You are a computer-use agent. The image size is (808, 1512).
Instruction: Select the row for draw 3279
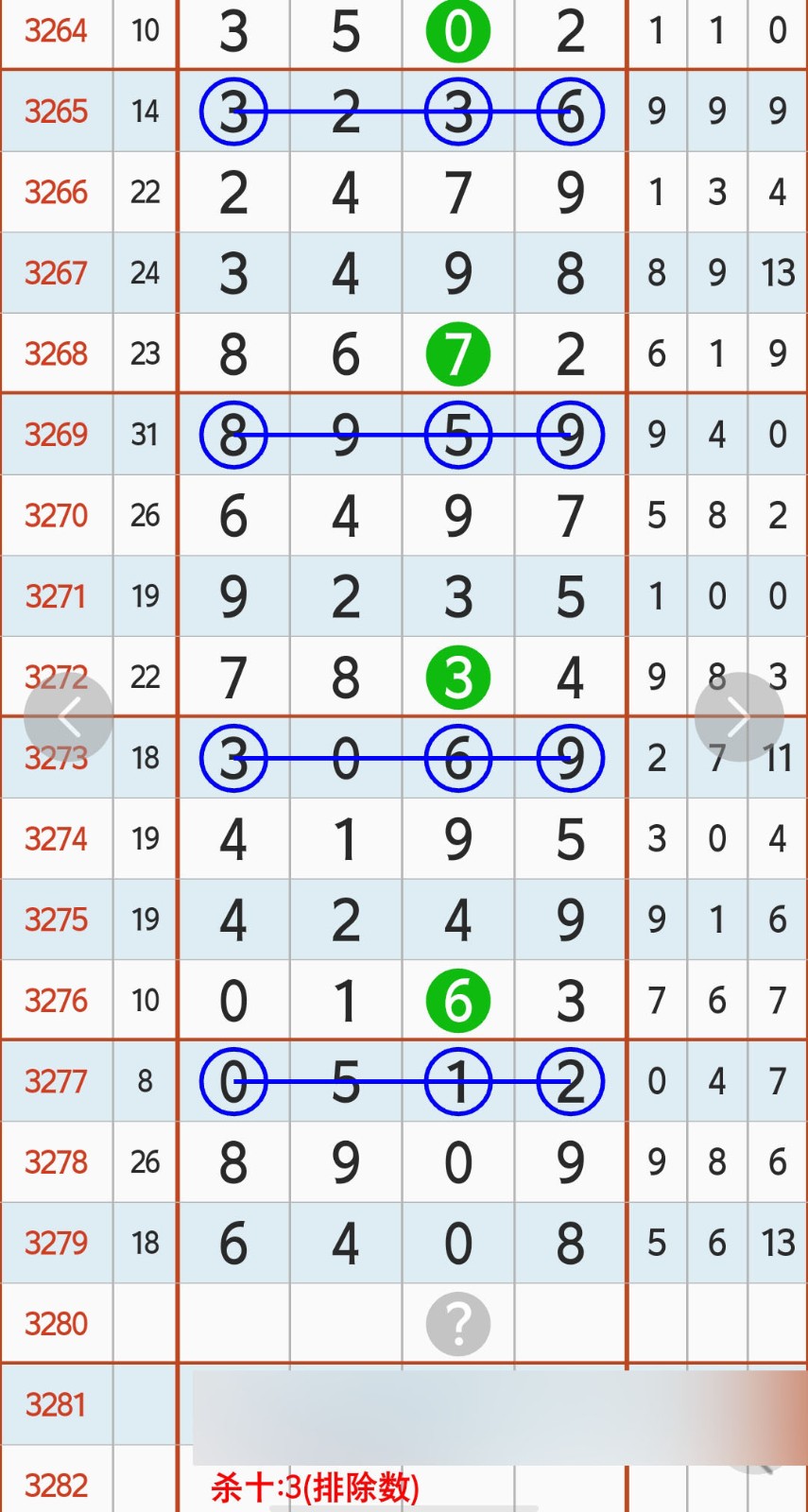pos(56,1243)
